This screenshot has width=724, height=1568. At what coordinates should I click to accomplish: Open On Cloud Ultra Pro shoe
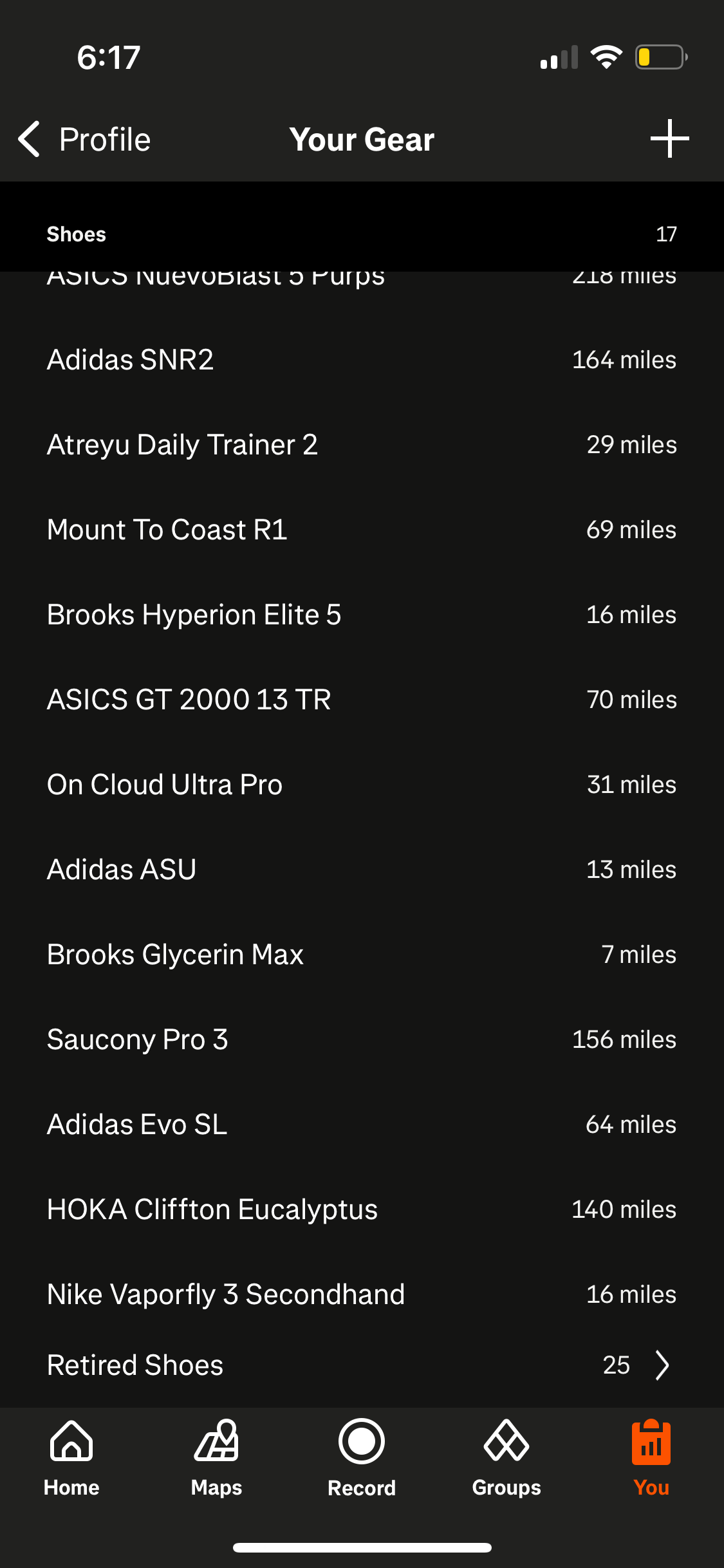point(360,785)
